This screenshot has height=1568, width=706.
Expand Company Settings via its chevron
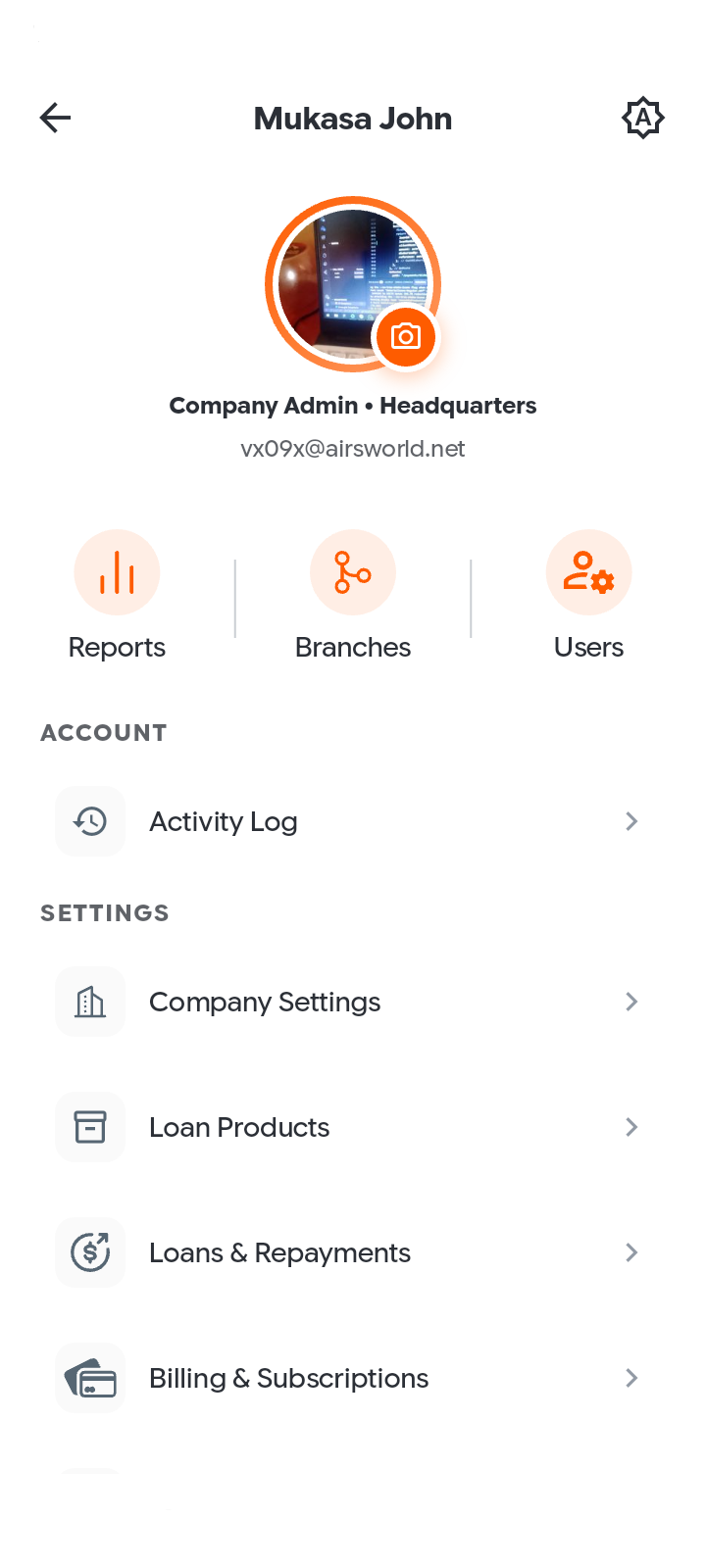coord(631,1002)
